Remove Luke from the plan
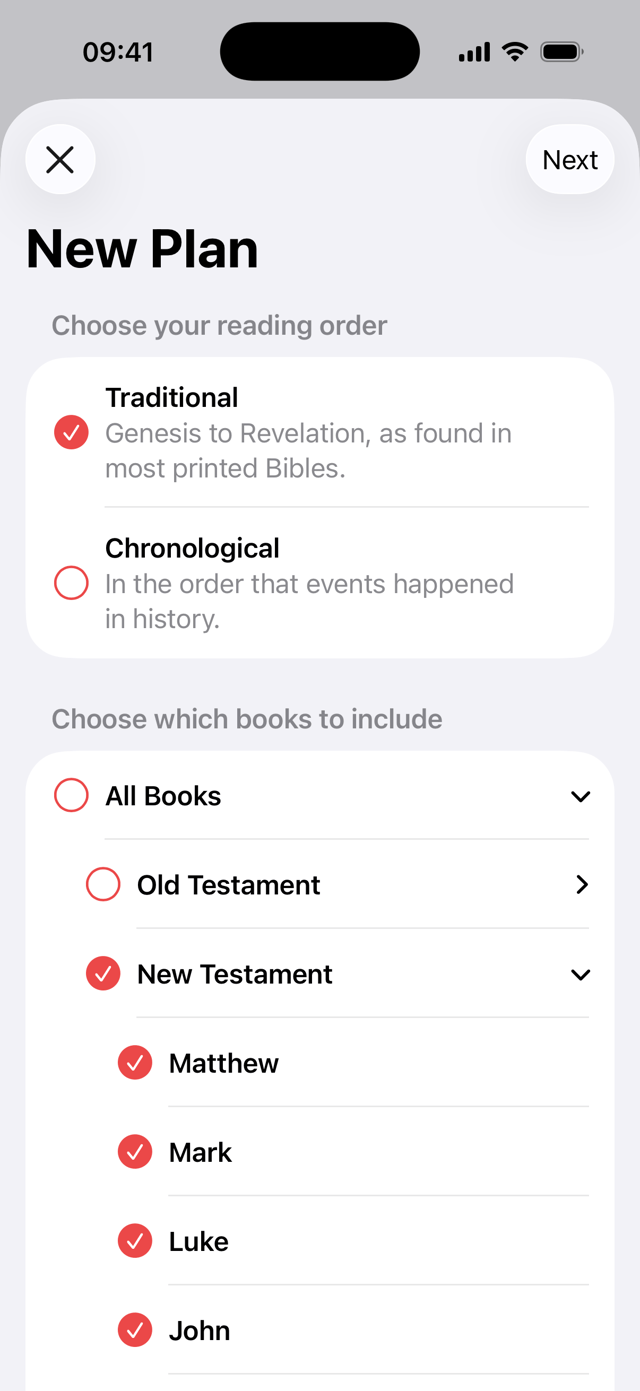The image size is (640, 1391). [135, 1241]
